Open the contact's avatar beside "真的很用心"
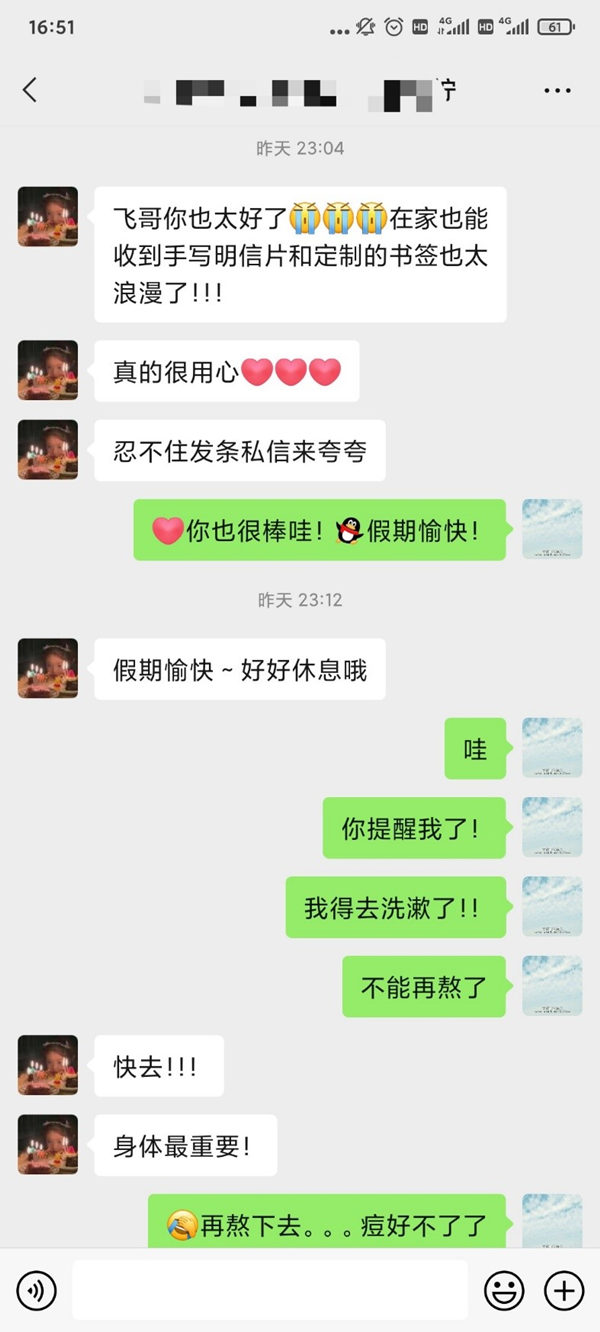Viewport: 600px width, 1332px height. point(48,370)
